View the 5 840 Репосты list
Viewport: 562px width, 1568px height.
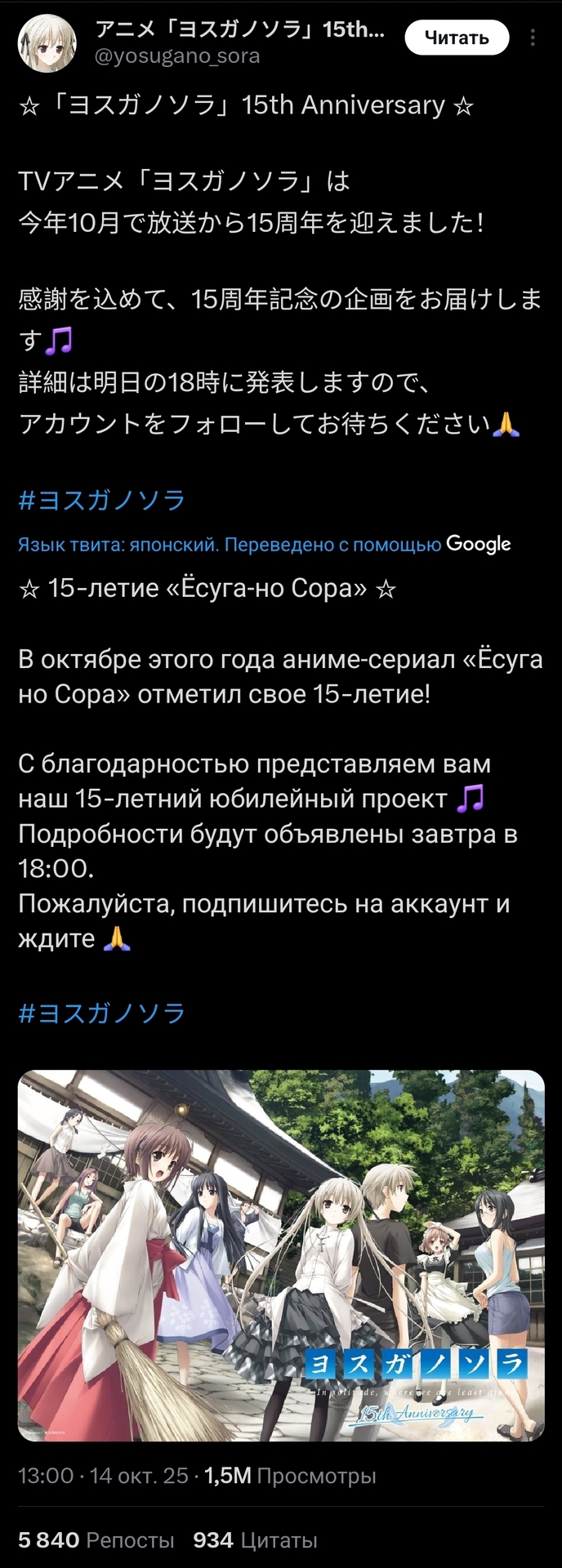96,1540
